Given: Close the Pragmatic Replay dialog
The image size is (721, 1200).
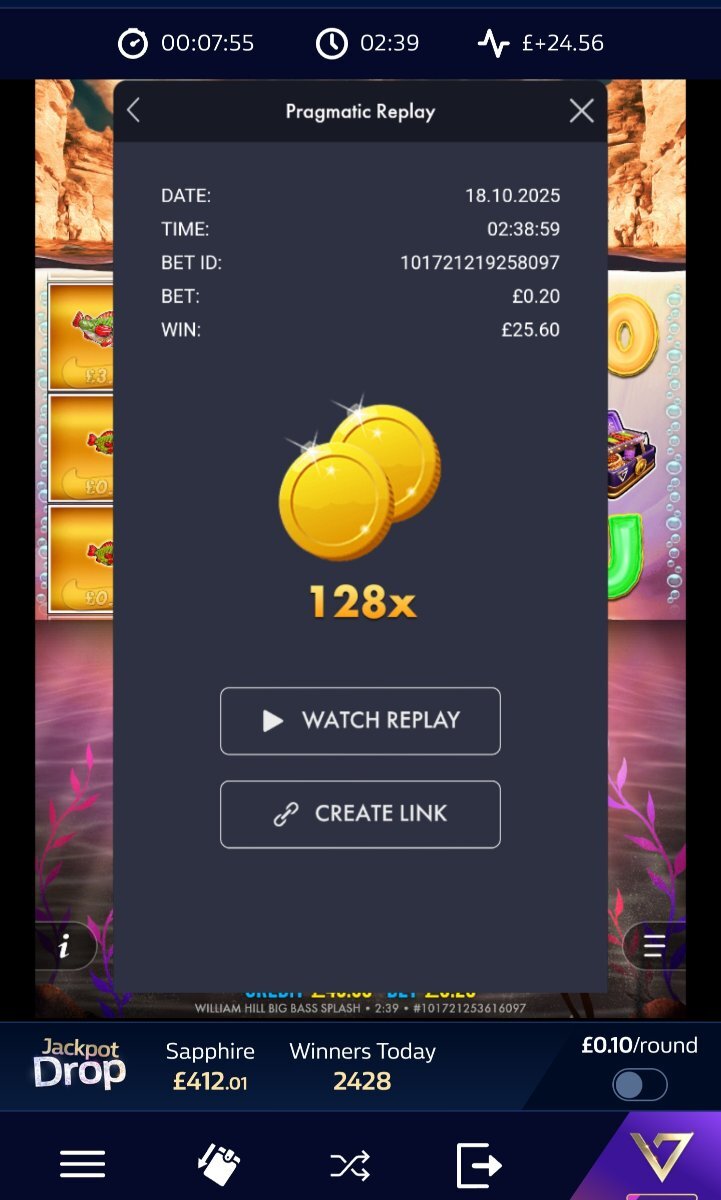Looking at the screenshot, I should coord(581,111).
